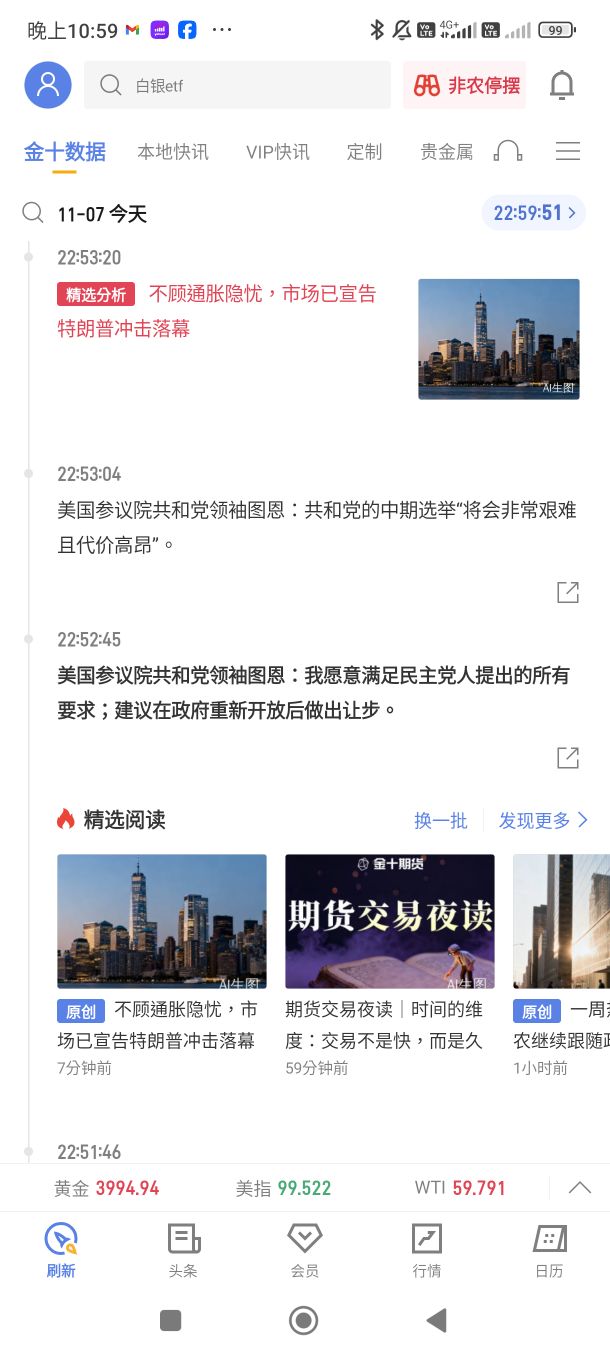Share the 22:52:45 news flash

[568, 757]
